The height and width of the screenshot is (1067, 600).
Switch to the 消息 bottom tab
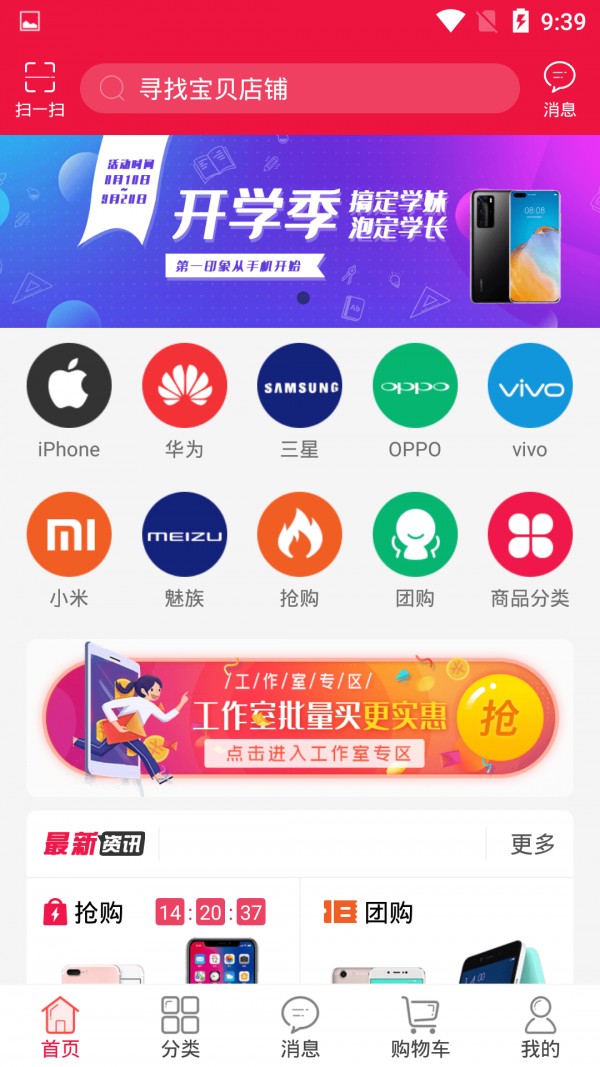tap(300, 1027)
